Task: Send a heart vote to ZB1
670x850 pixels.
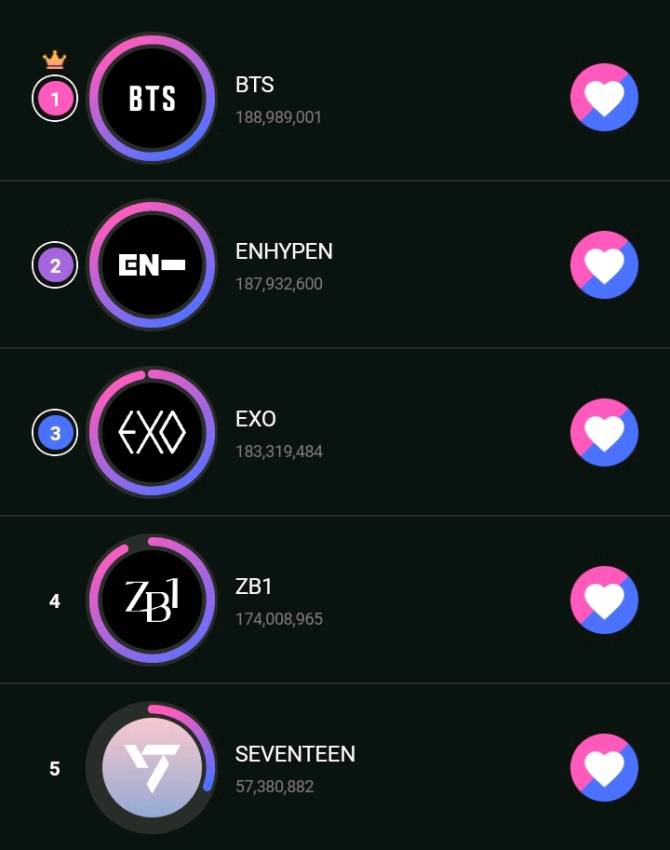Action: 604,600
